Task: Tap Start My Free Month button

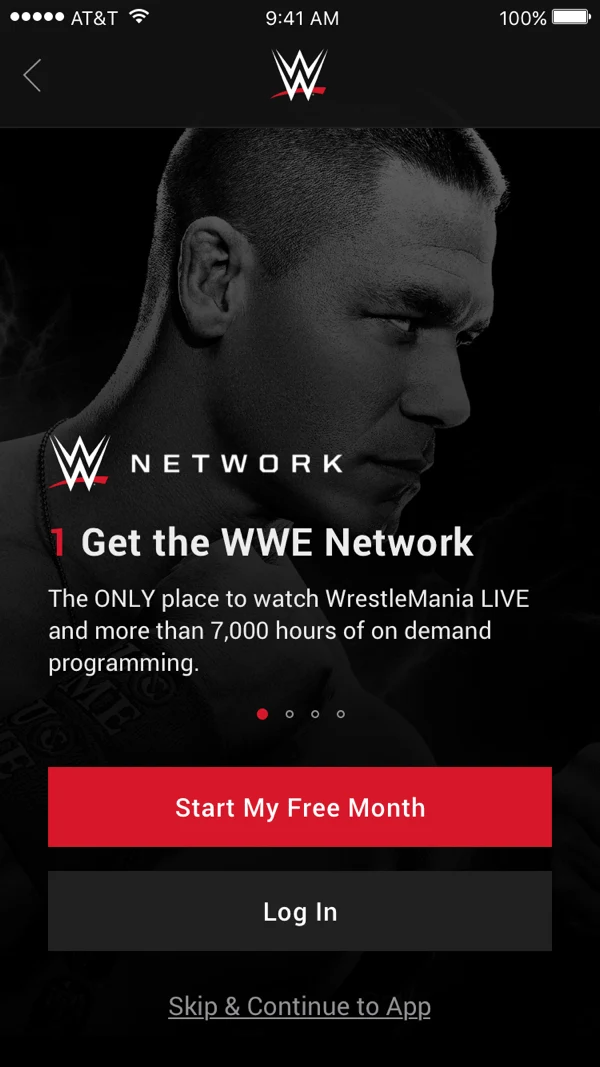Action: pyautogui.click(x=300, y=807)
